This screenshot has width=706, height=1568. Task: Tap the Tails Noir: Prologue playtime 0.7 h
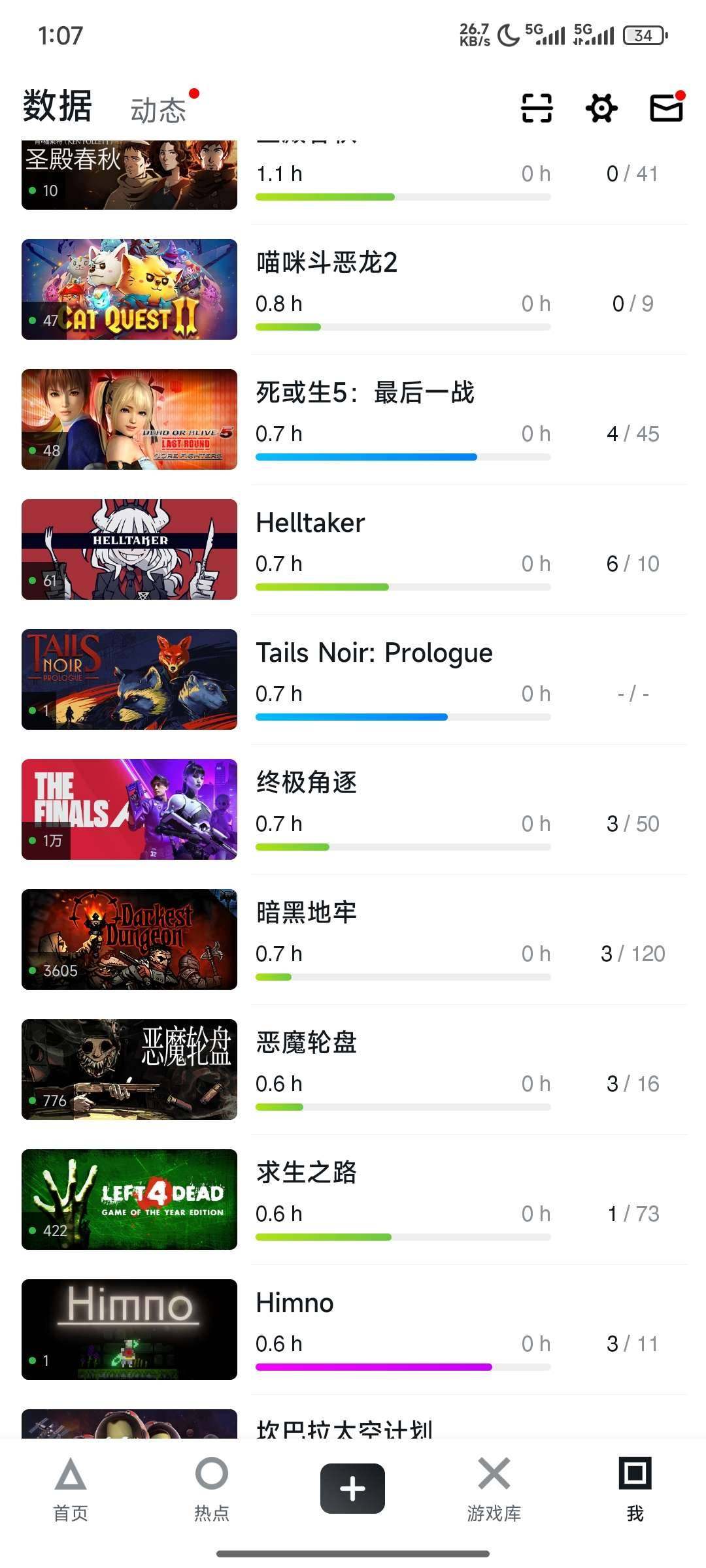279,694
